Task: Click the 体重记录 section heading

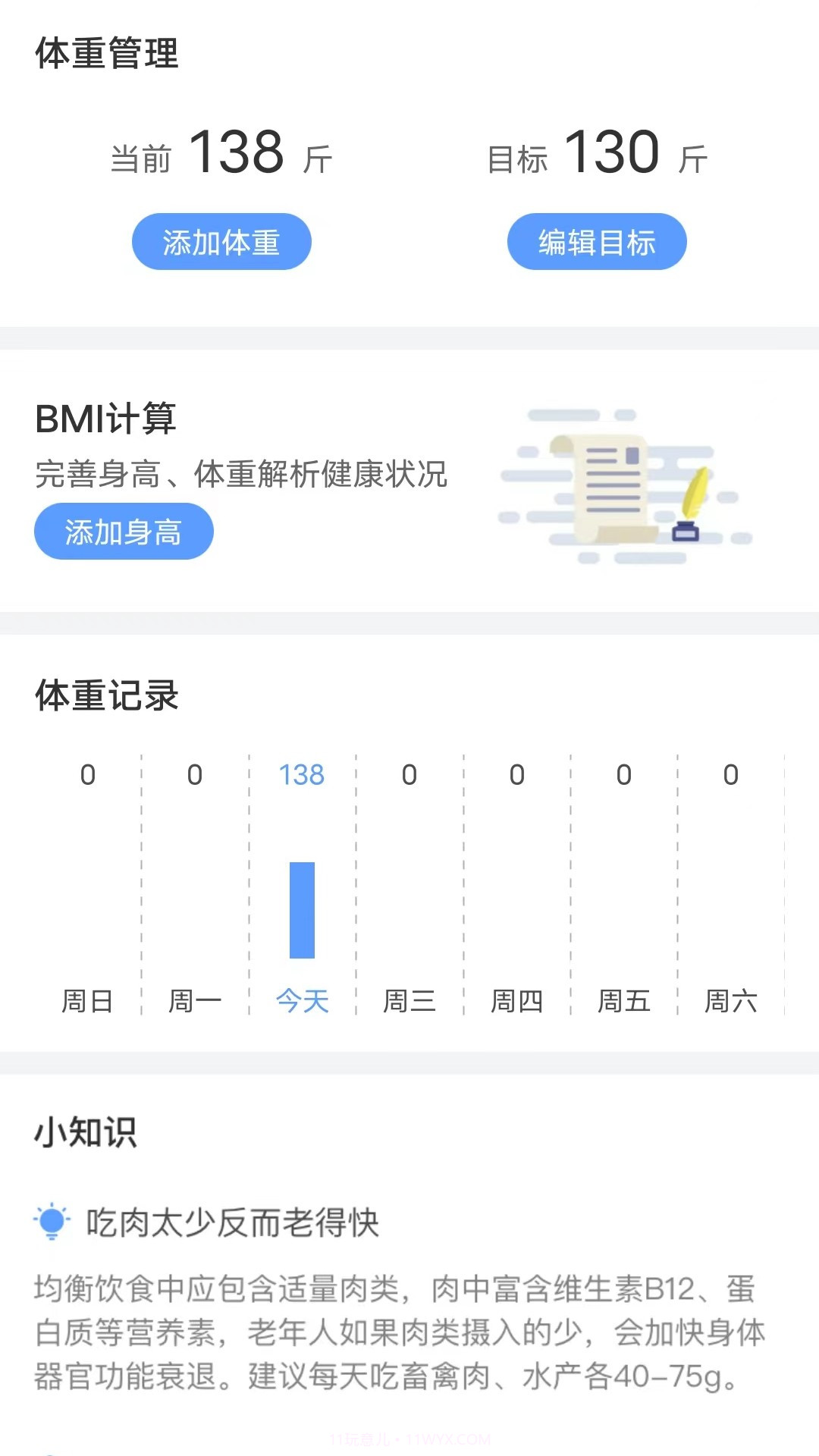Action: pyautogui.click(x=108, y=695)
